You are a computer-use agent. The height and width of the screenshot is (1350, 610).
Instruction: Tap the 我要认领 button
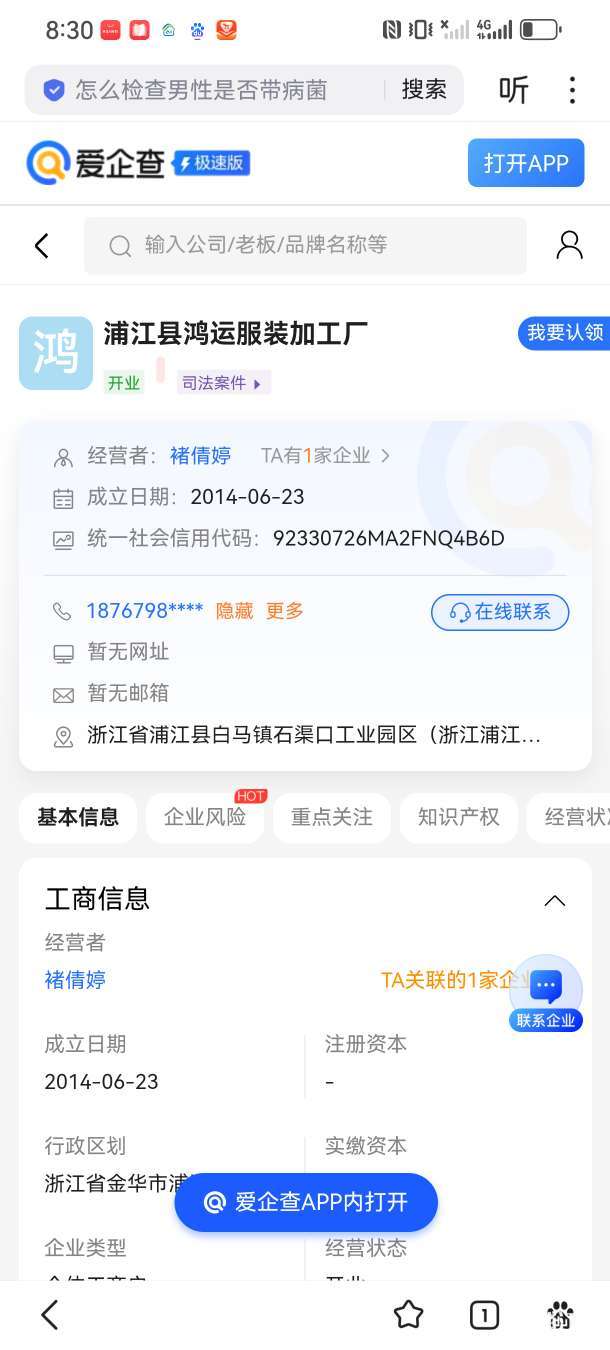point(564,333)
